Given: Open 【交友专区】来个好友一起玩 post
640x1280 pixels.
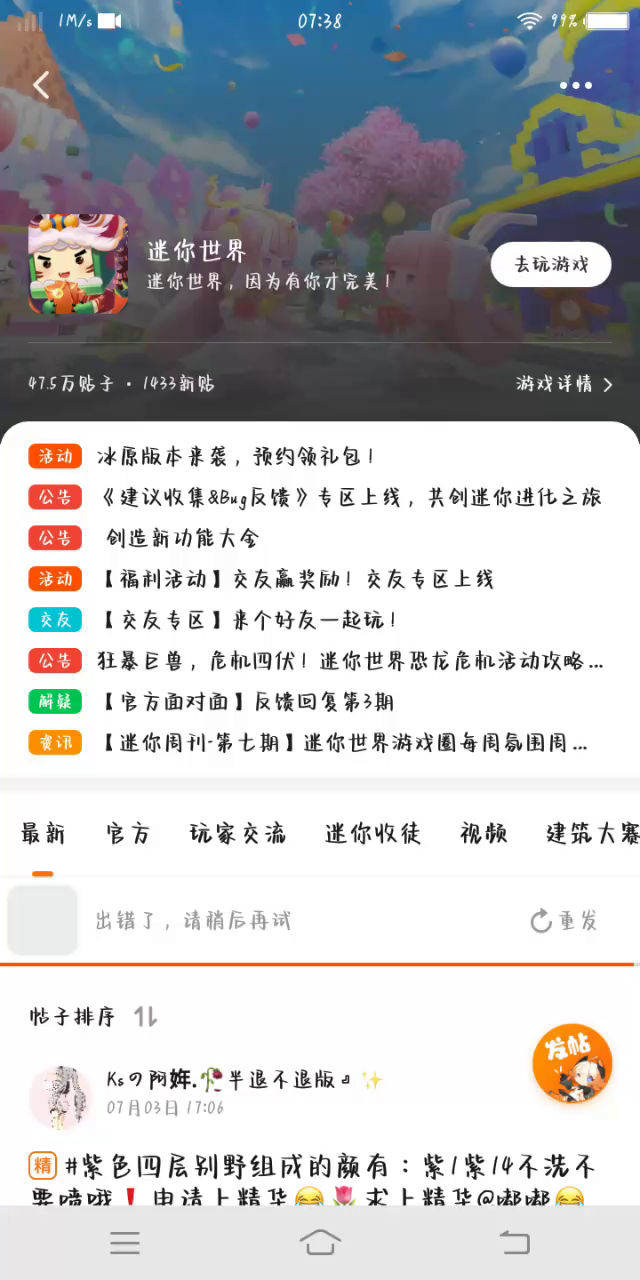Looking at the screenshot, I should tap(248, 620).
